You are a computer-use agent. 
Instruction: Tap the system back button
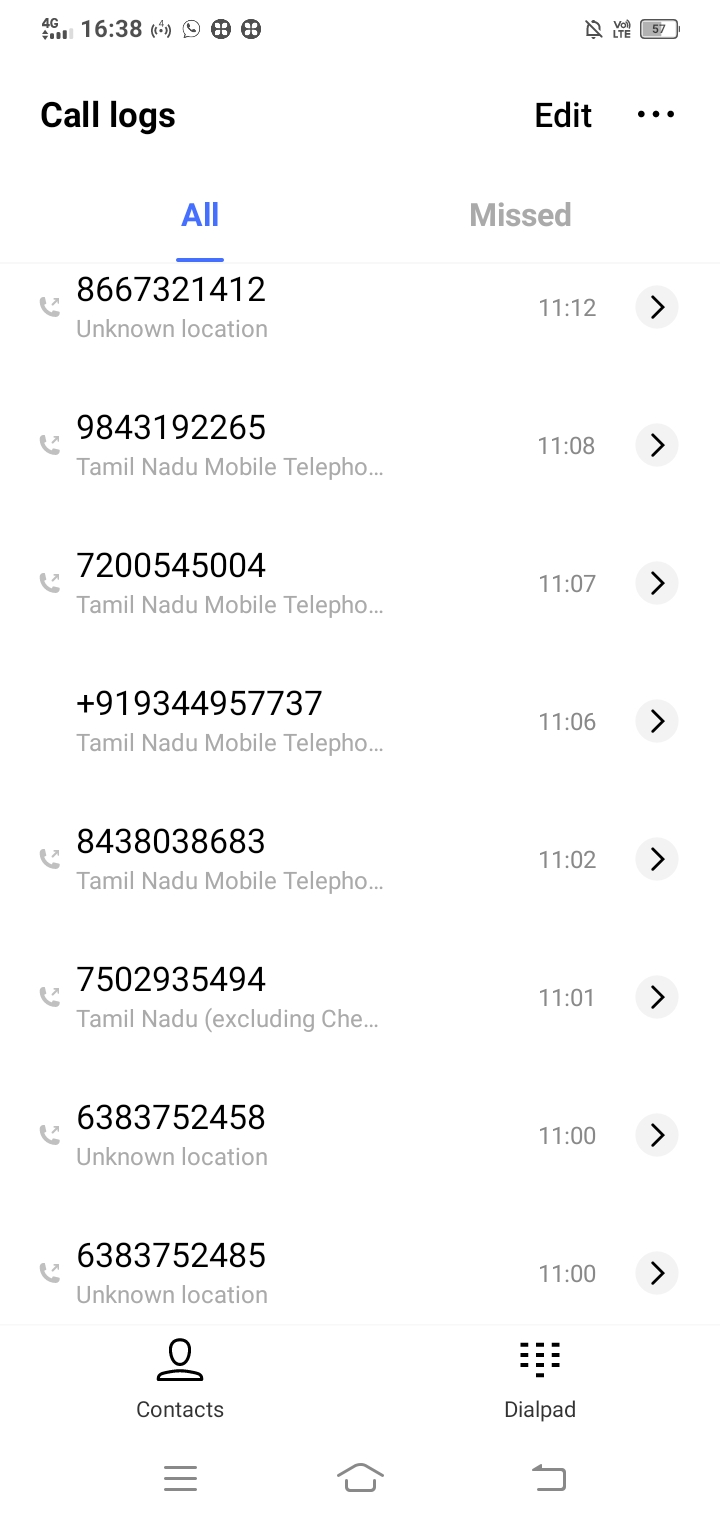tap(548, 1477)
